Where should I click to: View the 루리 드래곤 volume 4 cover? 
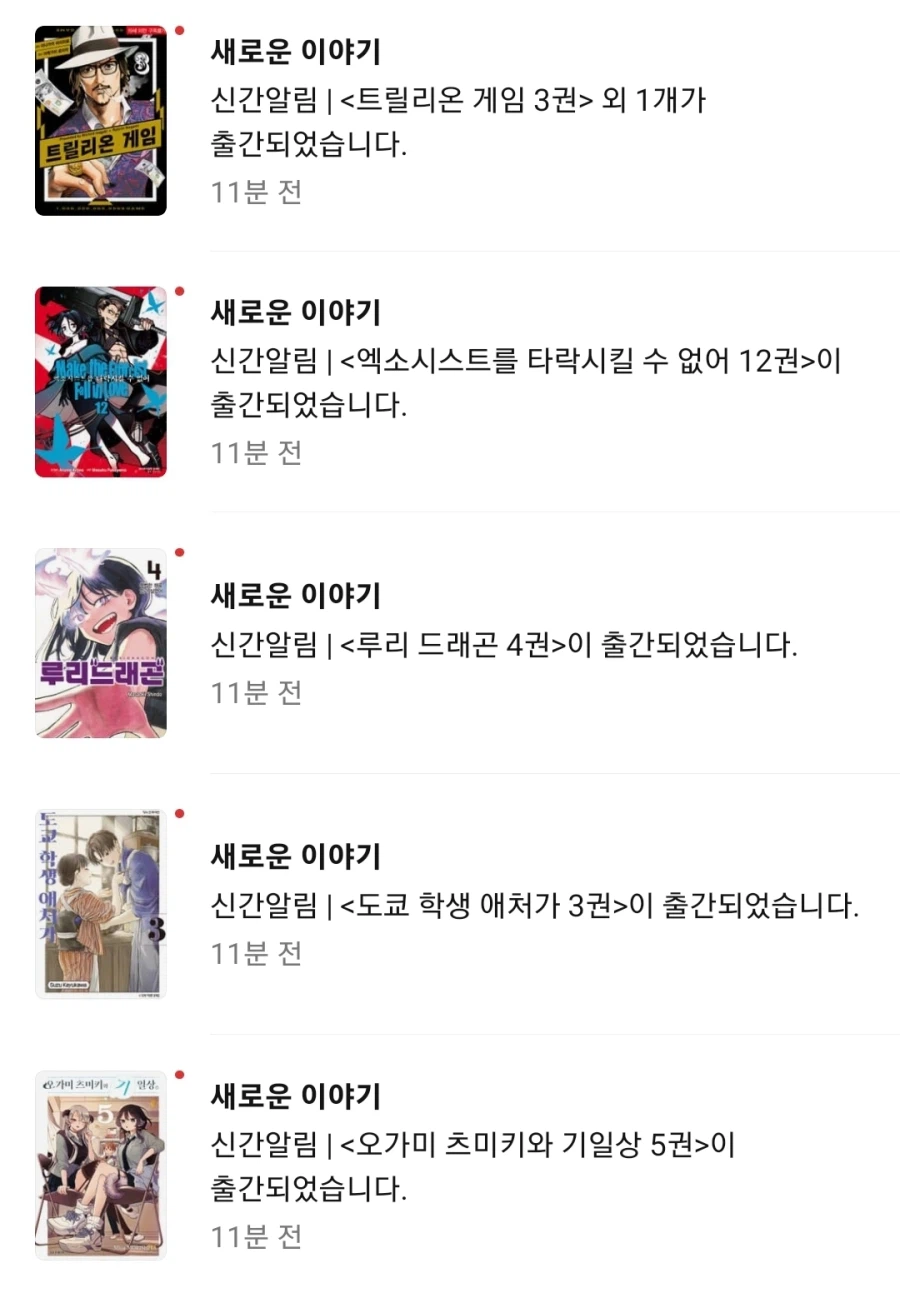pos(100,643)
